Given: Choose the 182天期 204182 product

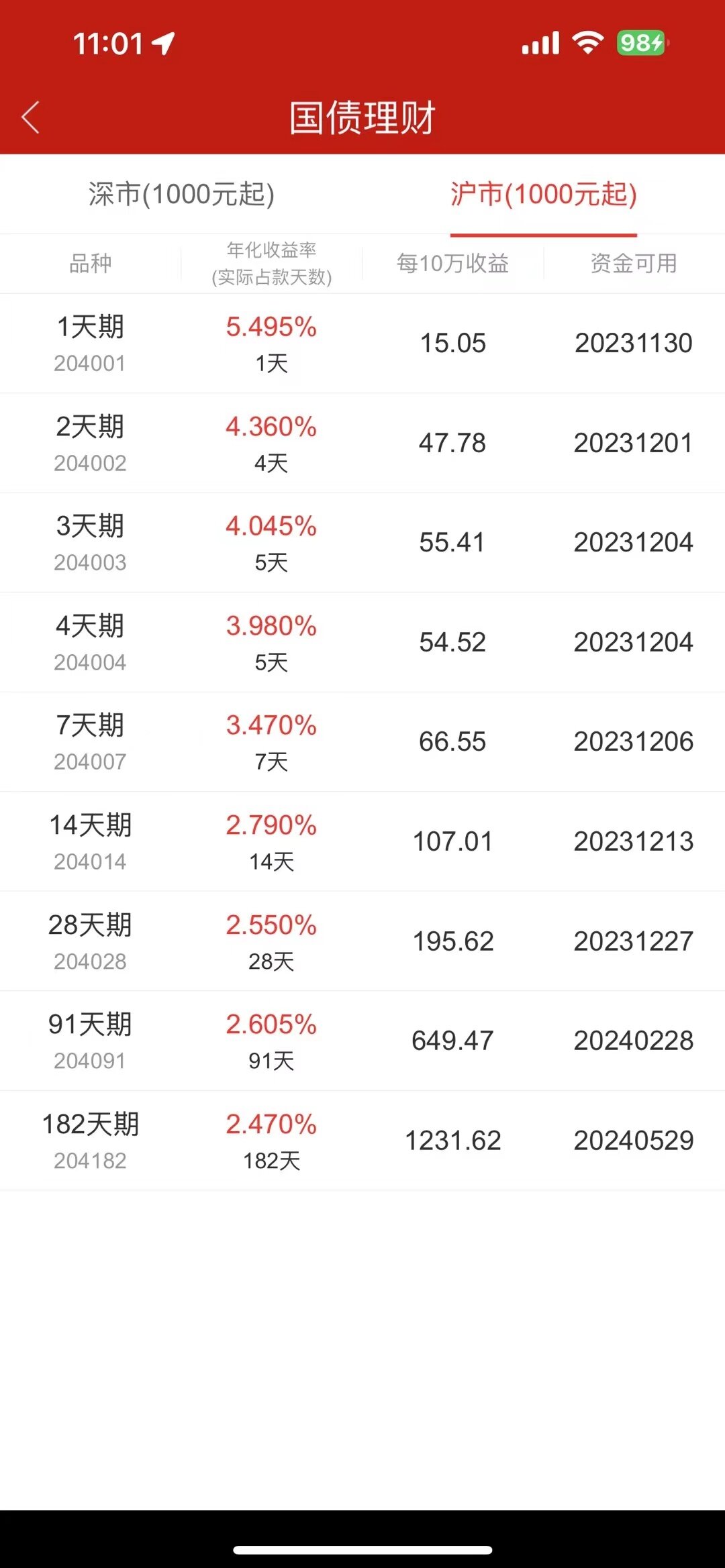Looking at the screenshot, I should (x=362, y=1141).
